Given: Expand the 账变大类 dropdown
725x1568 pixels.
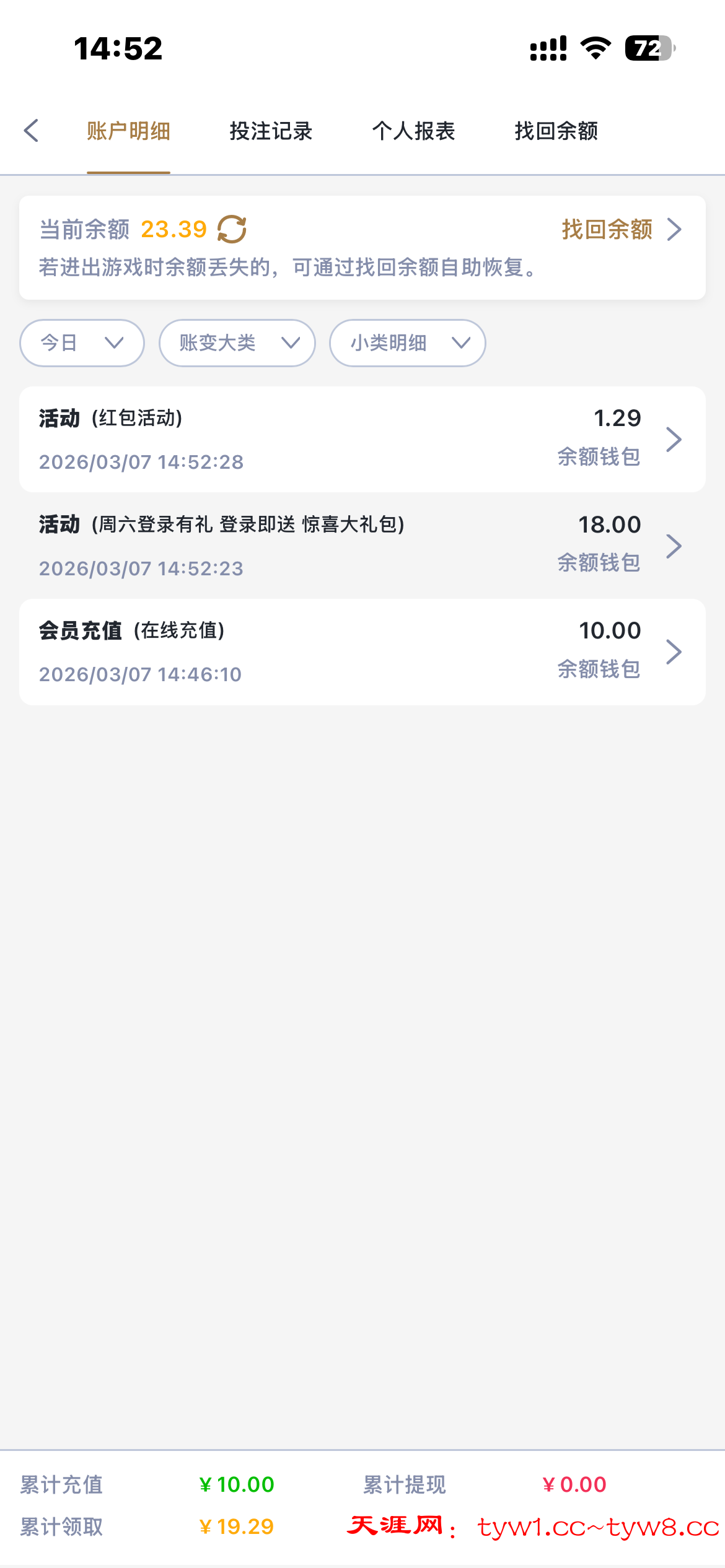Looking at the screenshot, I should click(x=237, y=342).
